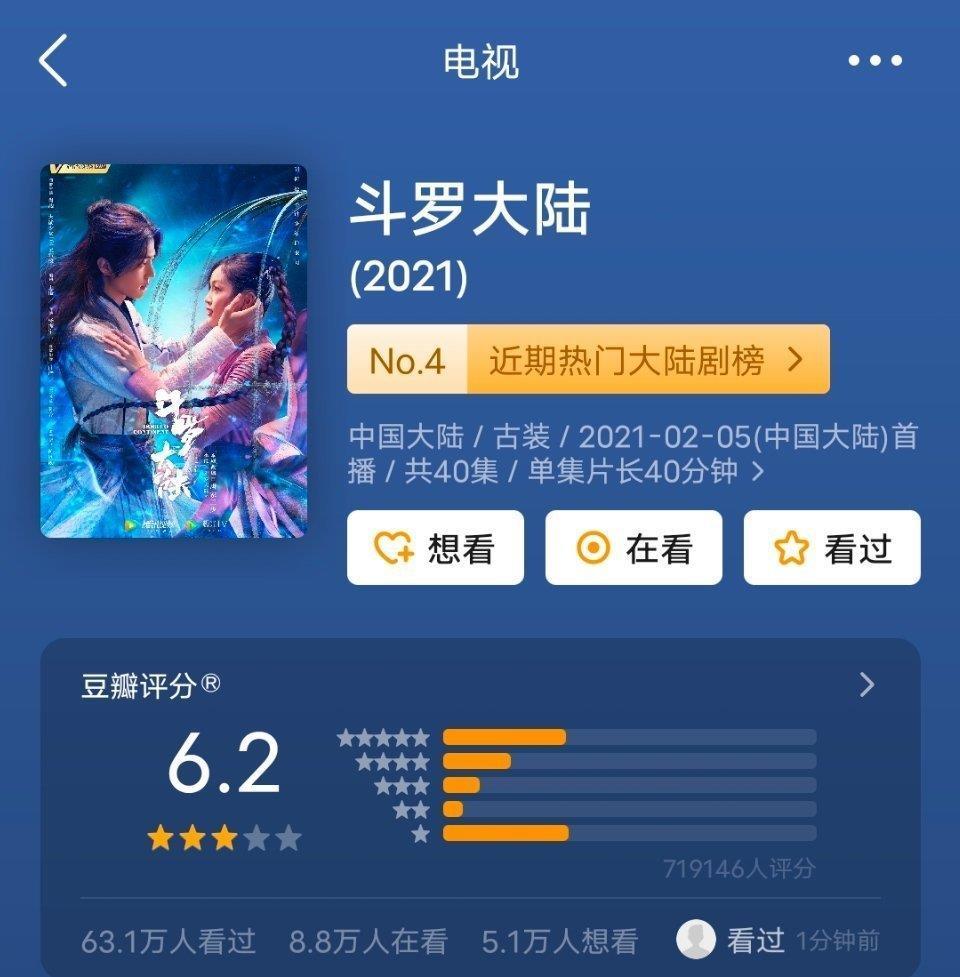Toggle watched status with 看过

click(830, 546)
